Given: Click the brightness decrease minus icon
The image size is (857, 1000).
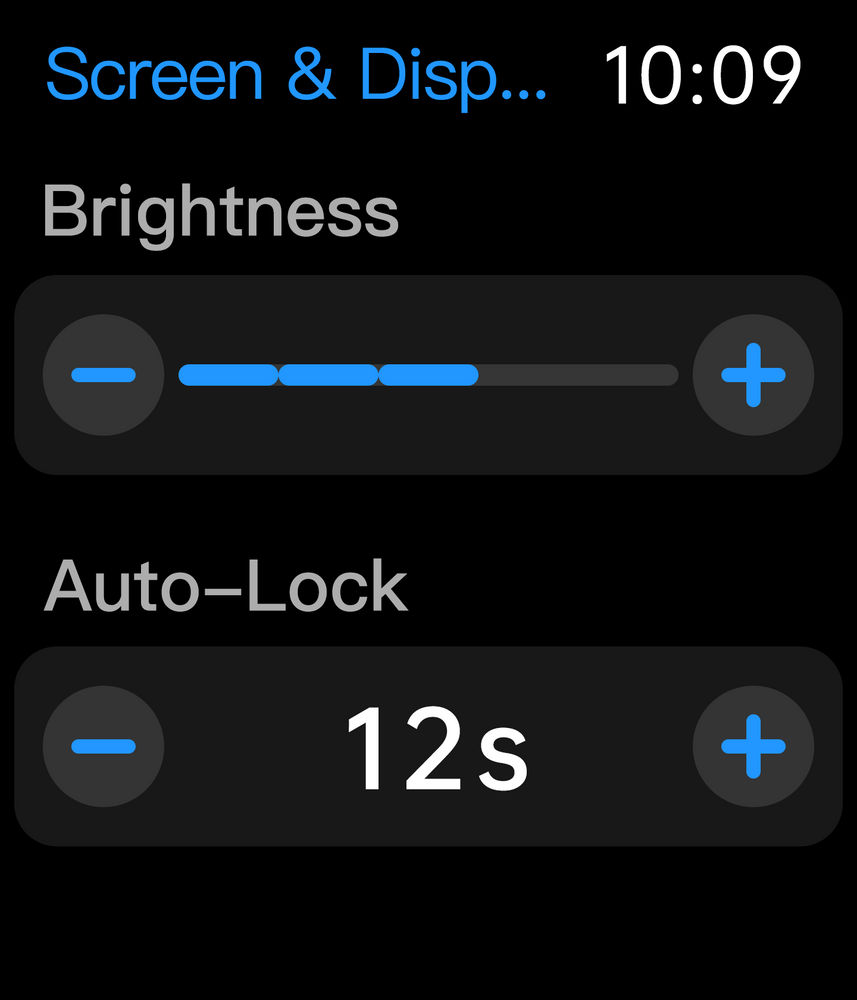Looking at the screenshot, I should coord(103,375).
